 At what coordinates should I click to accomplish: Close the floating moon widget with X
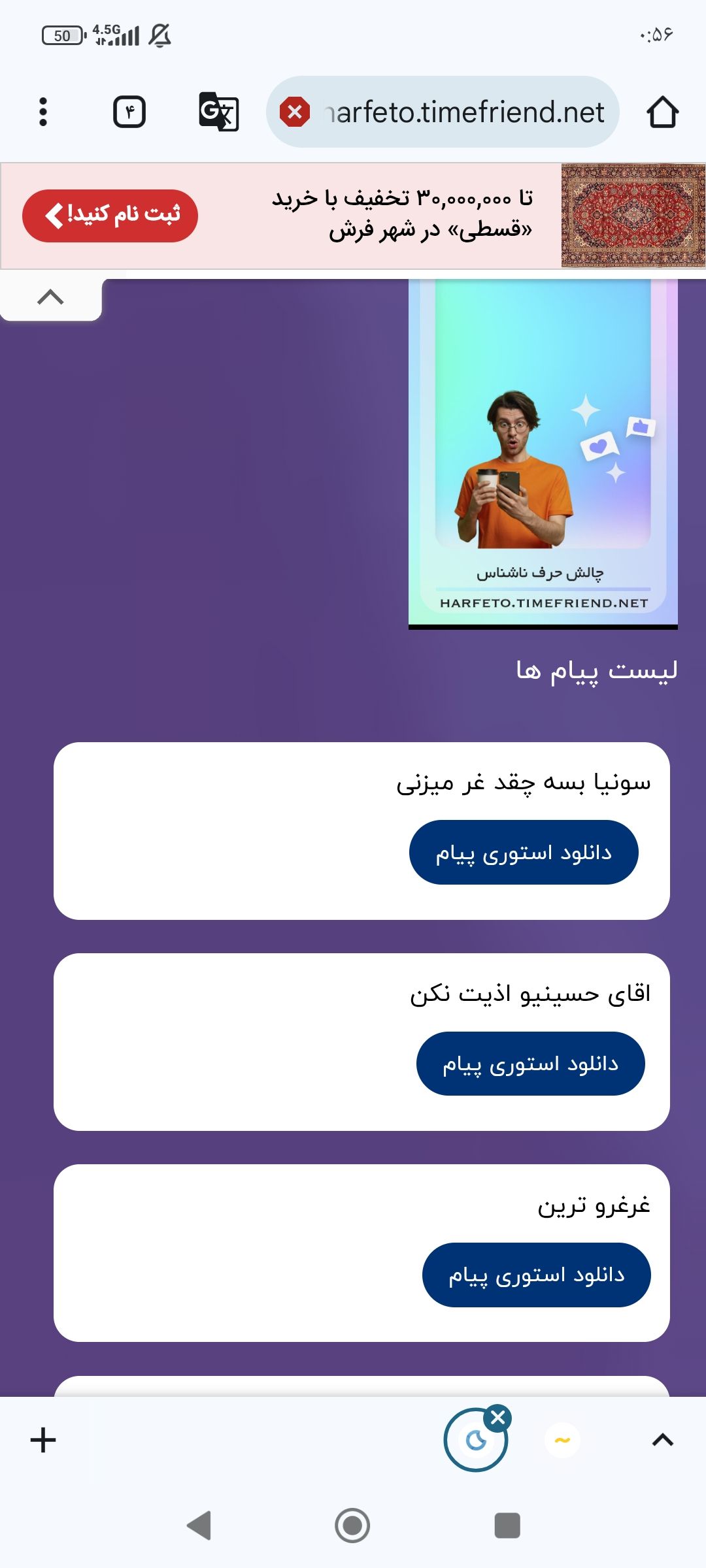point(497,1418)
